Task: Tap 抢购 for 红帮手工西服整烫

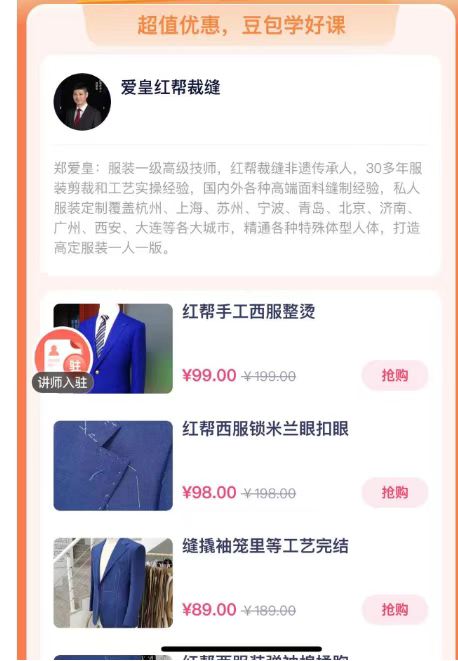Action: pos(395,375)
